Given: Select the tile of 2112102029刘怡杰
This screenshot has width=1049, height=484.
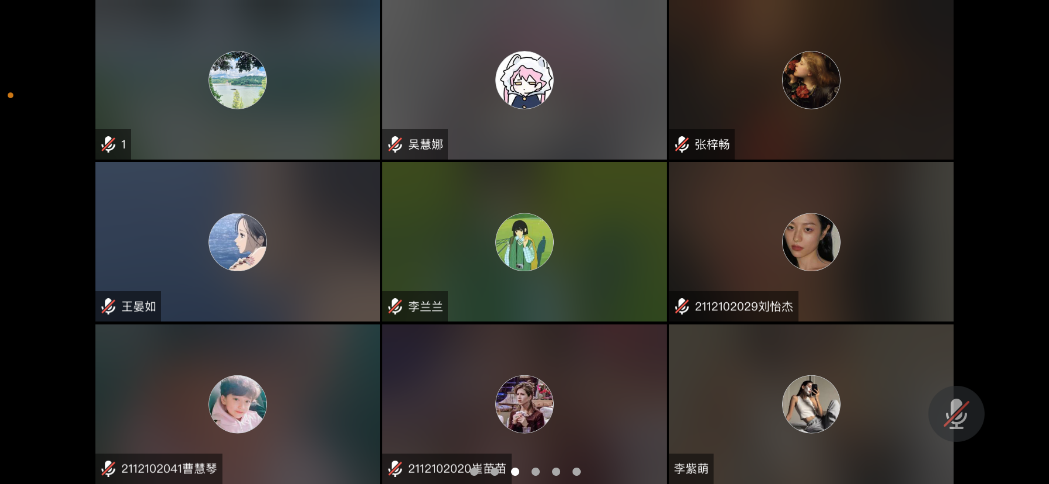Looking at the screenshot, I should click(x=810, y=241).
